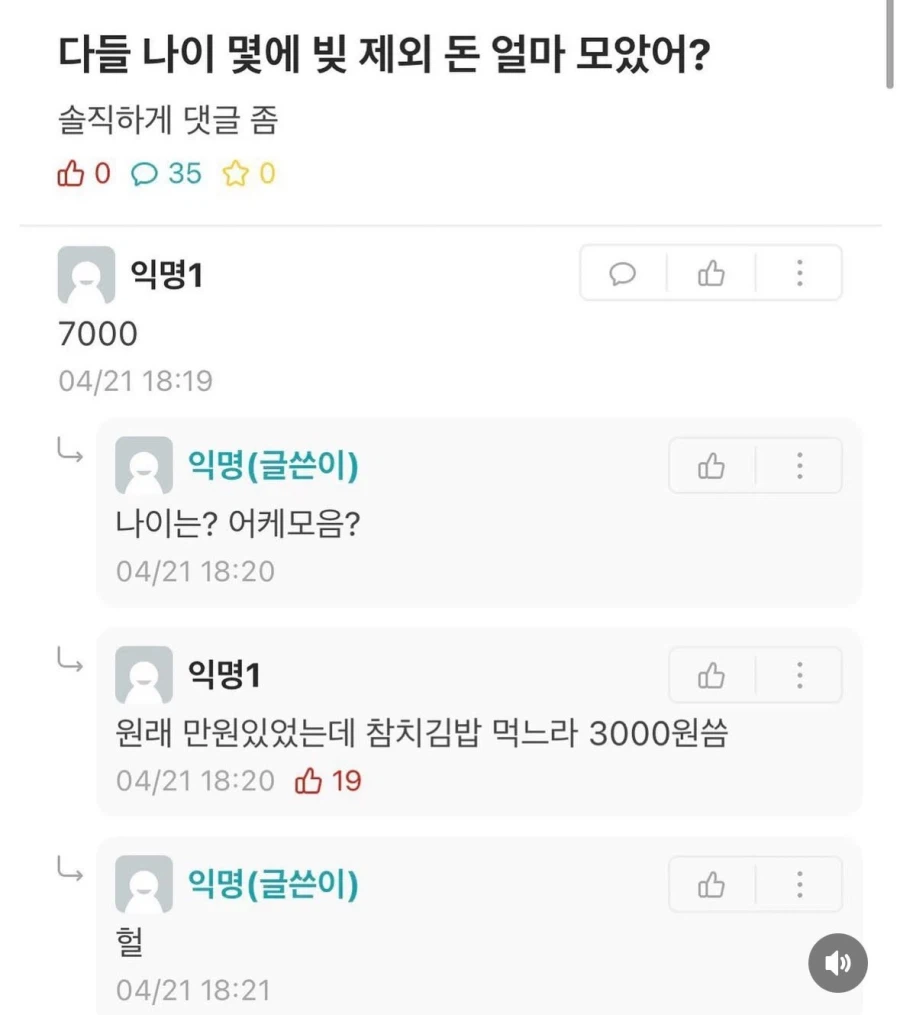Open the three-dot menu on the 헐 comment

(800, 885)
